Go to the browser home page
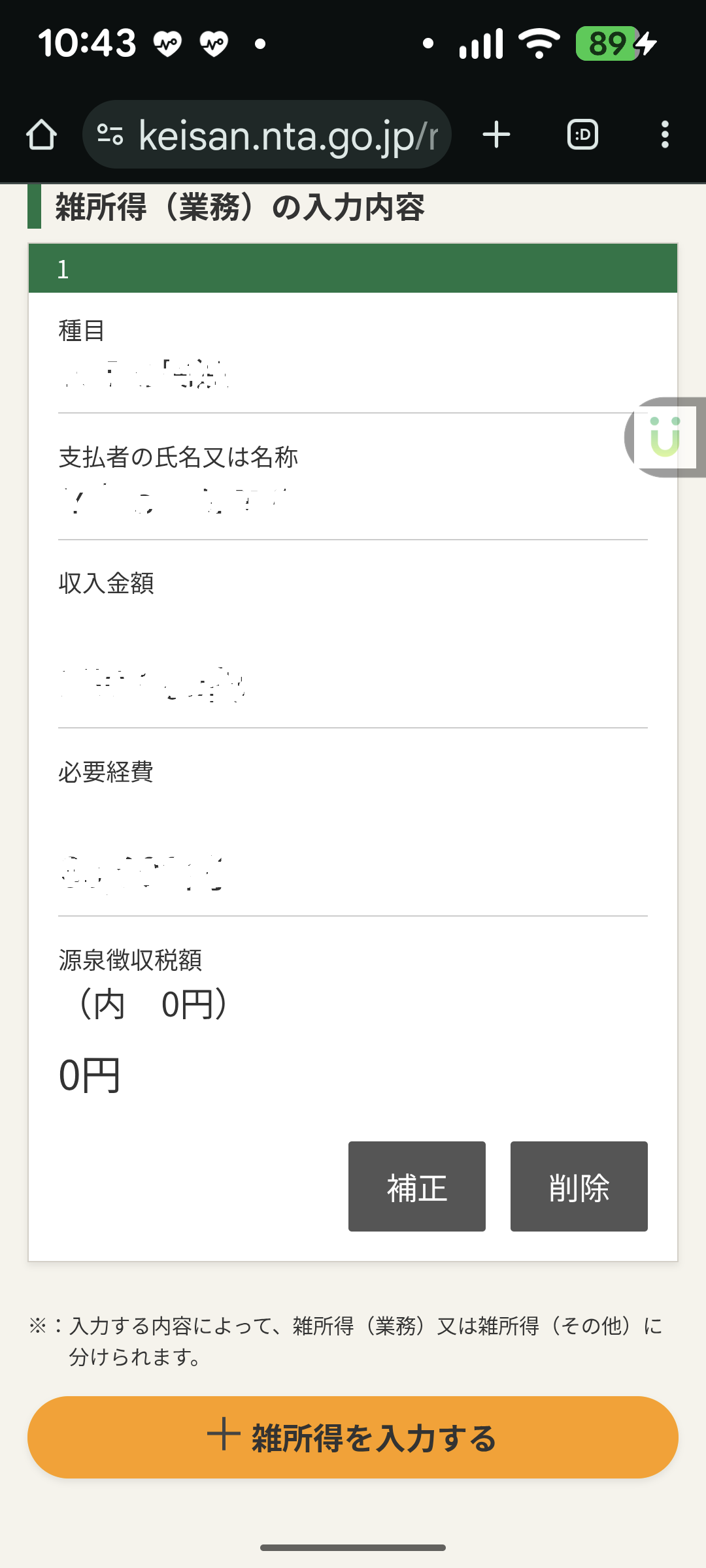This screenshot has width=706, height=1568. click(41, 135)
